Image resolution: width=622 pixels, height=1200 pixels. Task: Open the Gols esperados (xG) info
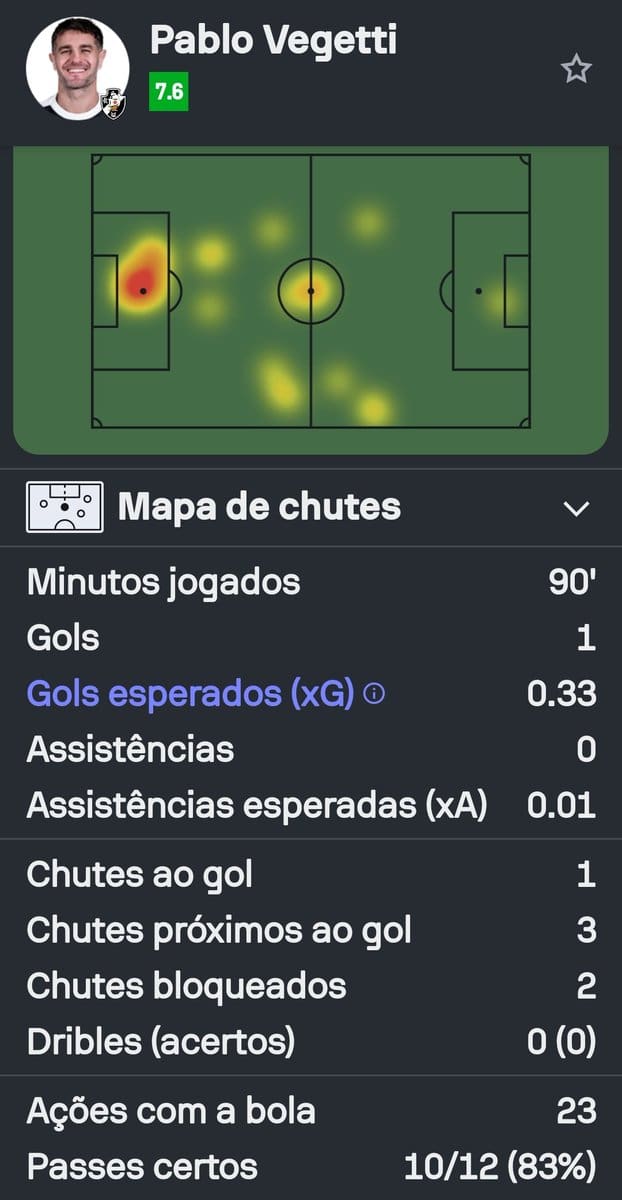pos(374,694)
